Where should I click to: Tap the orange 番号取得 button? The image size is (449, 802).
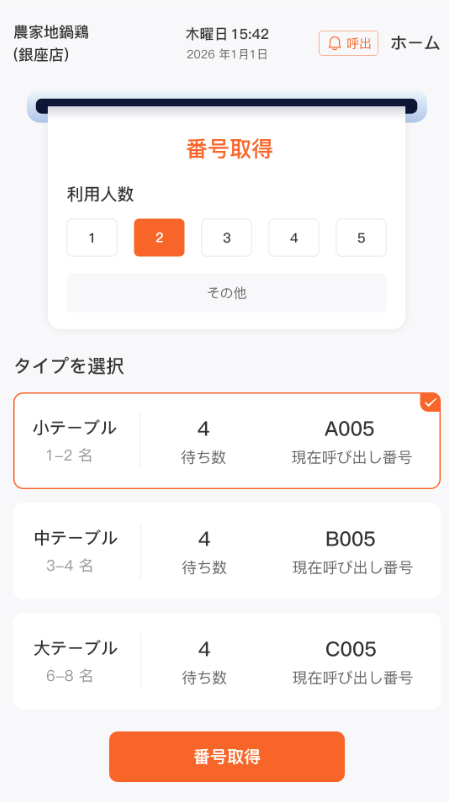tap(227, 756)
